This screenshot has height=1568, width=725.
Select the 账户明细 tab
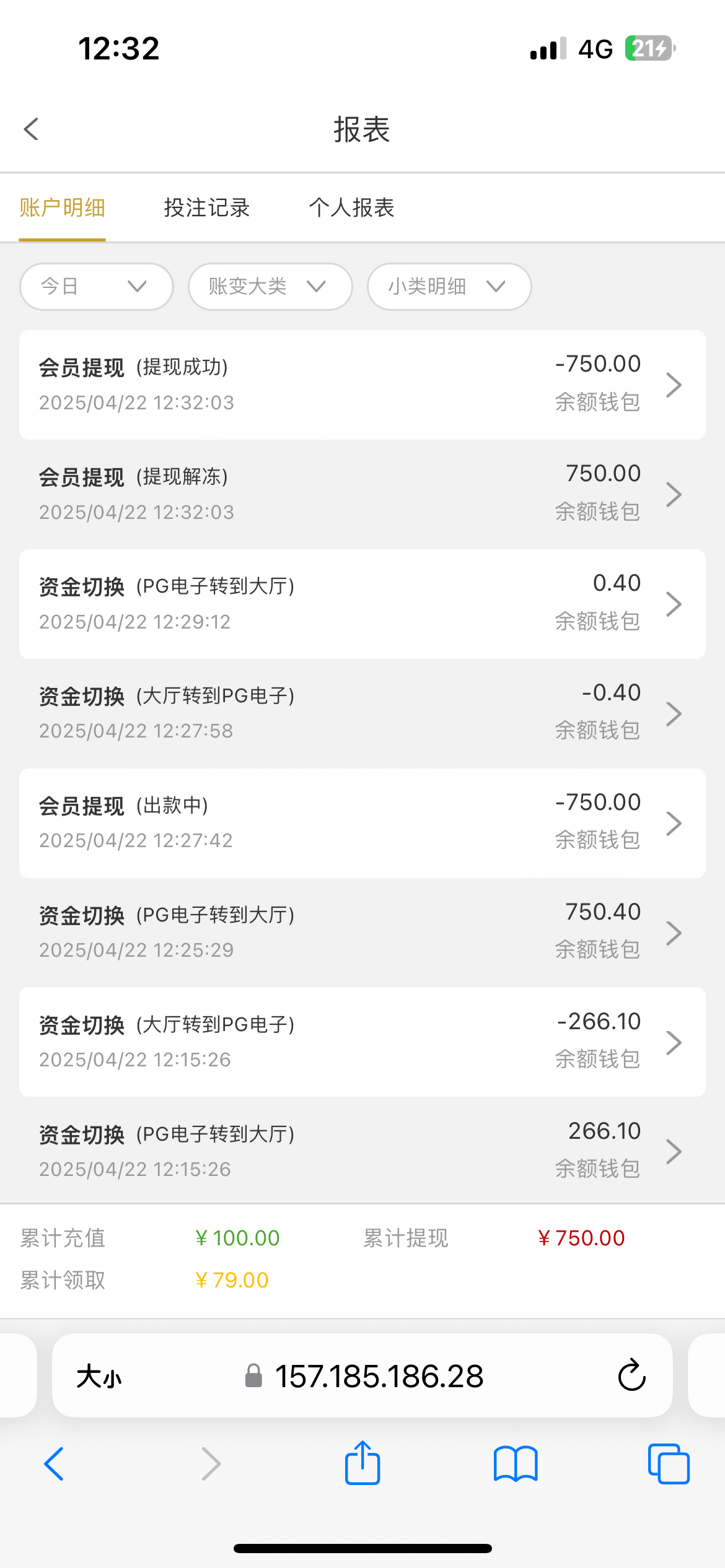pyautogui.click(x=62, y=207)
